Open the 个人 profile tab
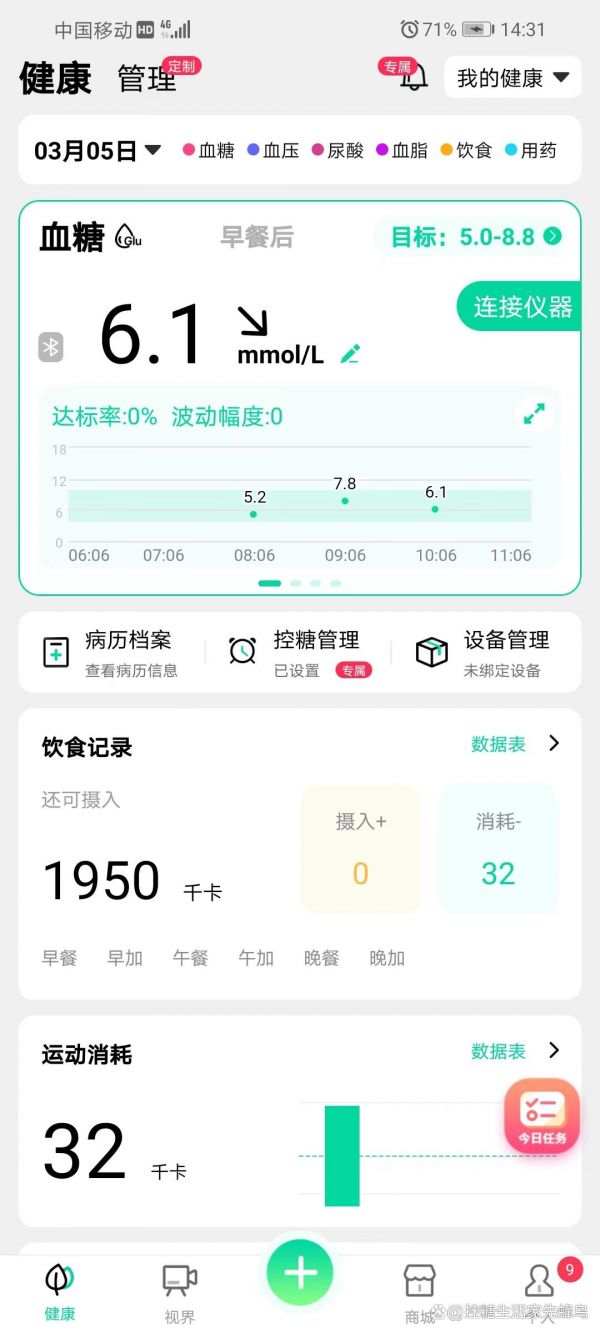The width and height of the screenshot is (600, 1333). click(540, 1294)
